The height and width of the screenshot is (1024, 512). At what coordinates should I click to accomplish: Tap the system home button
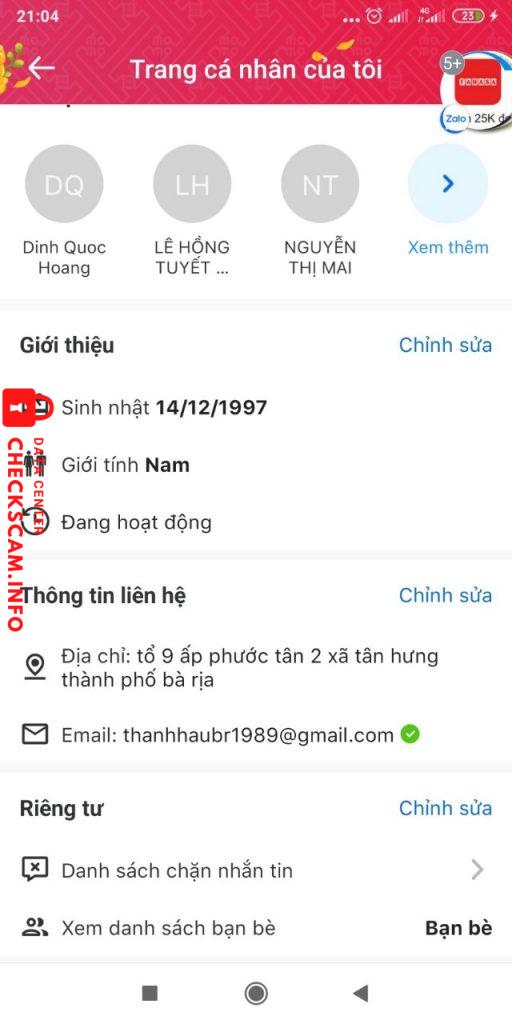pyautogui.click(x=256, y=993)
